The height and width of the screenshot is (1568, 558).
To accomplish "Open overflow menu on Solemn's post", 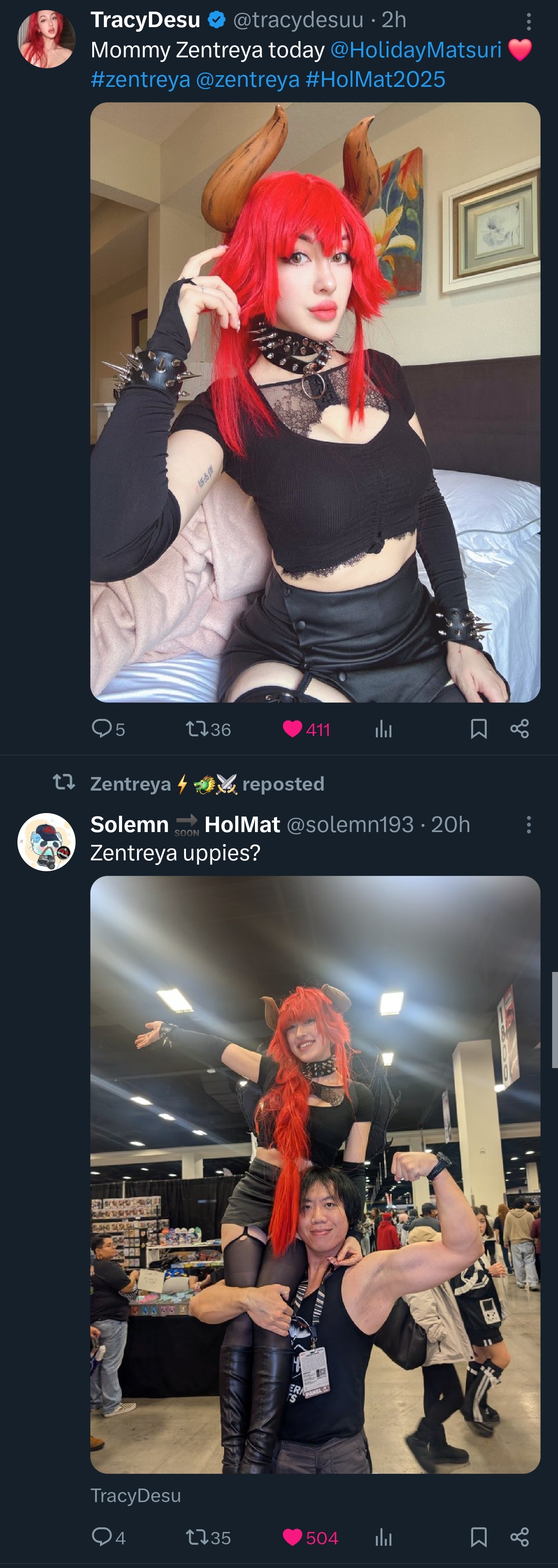I will click(528, 824).
